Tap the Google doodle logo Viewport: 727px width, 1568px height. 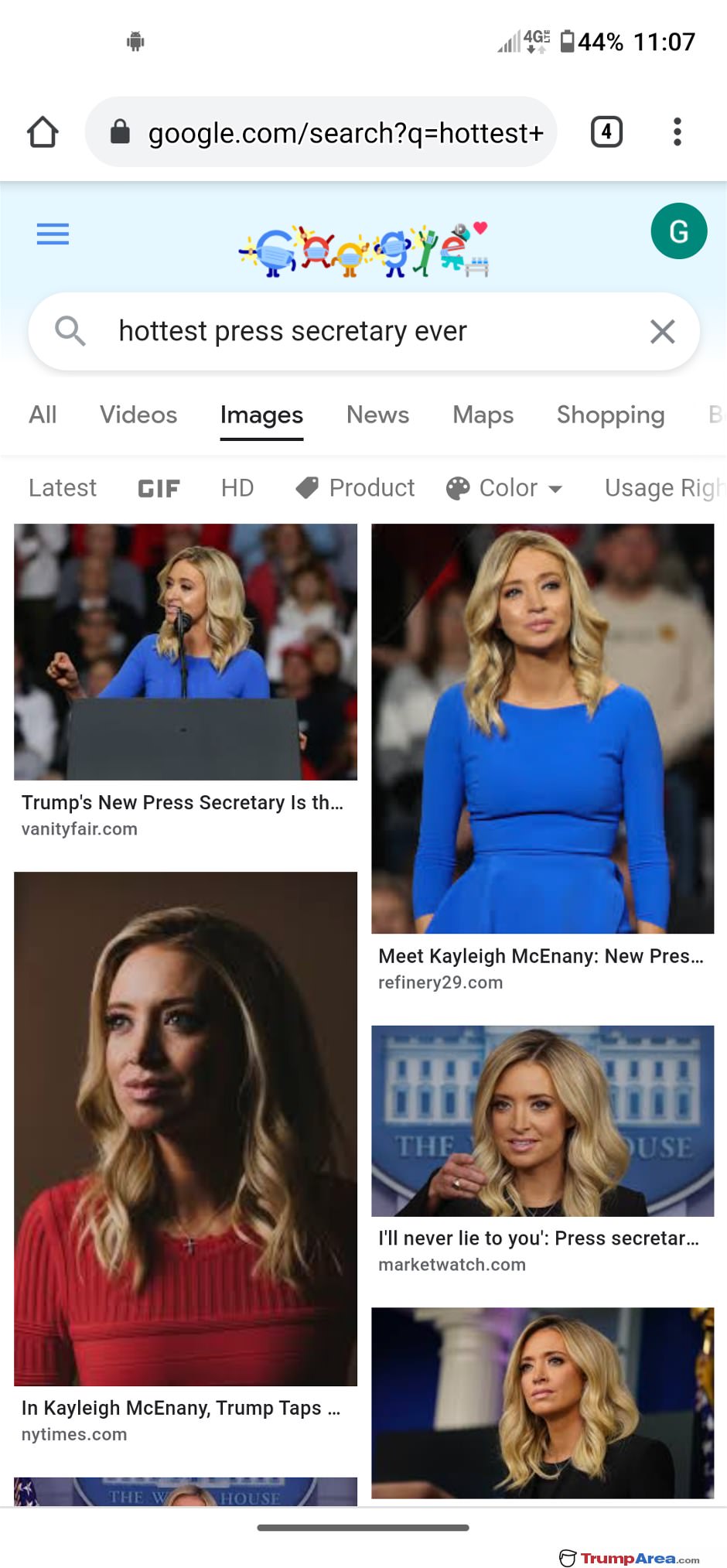[x=363, y=251]
